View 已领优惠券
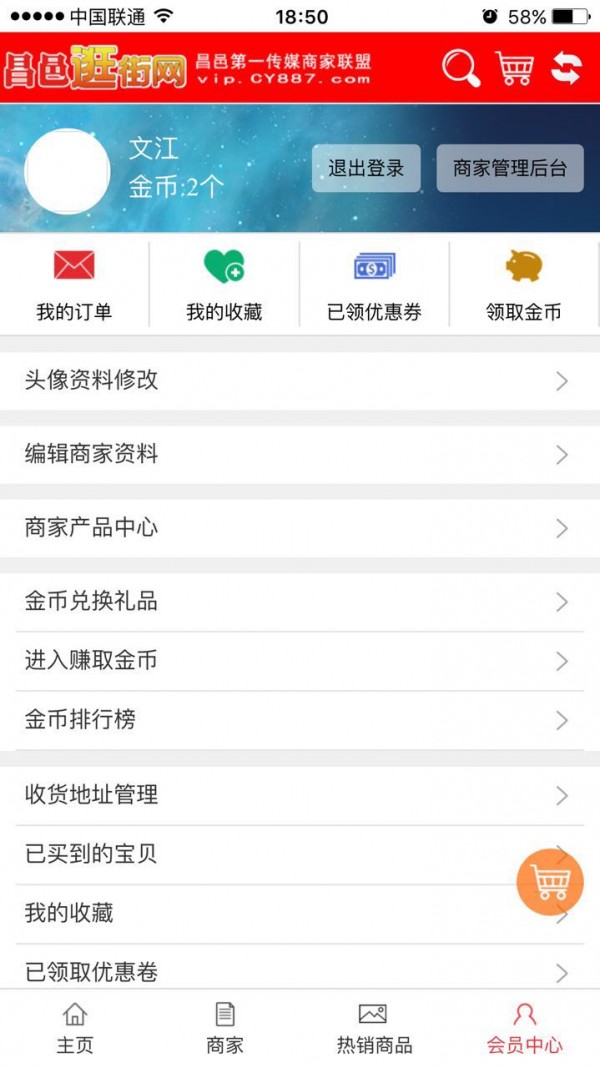600x1068 pixels. click(x=374, y=285)
